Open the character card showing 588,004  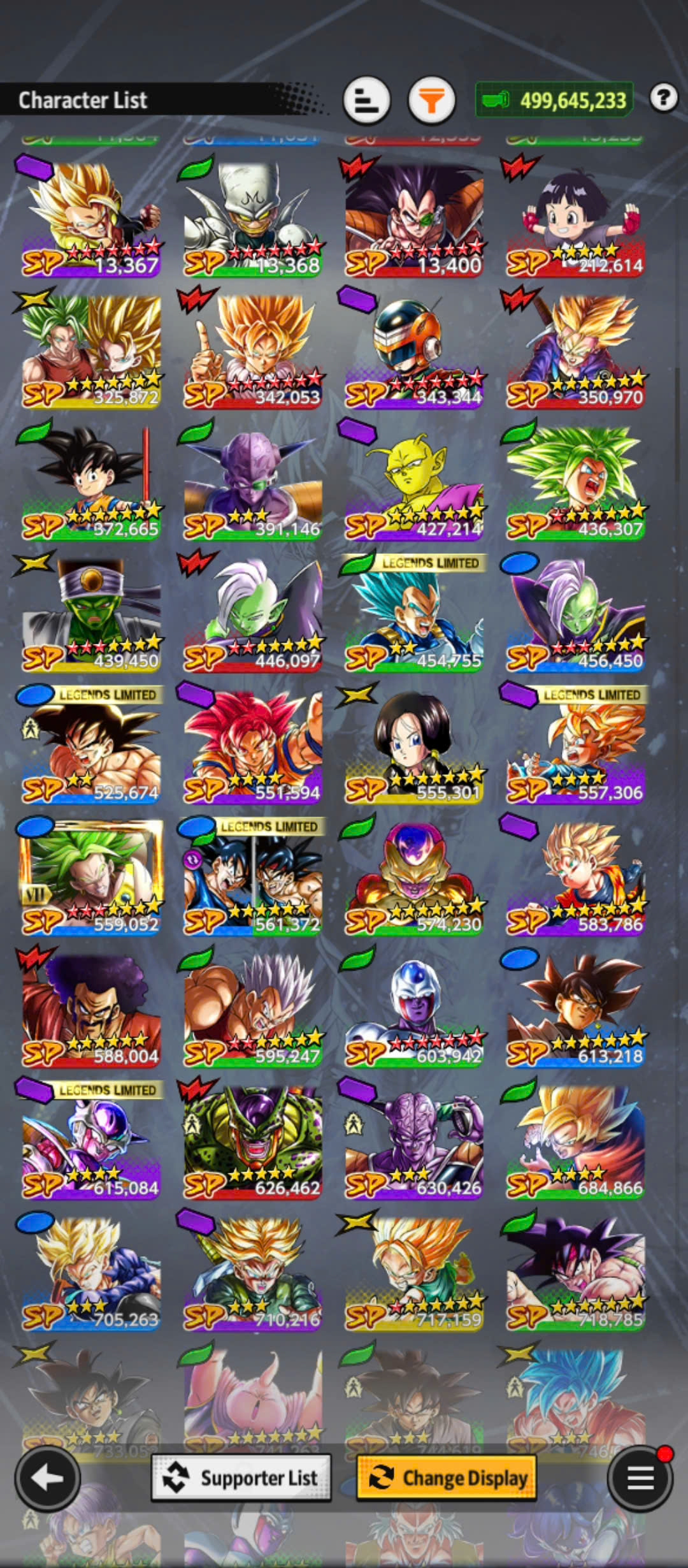[x=91, y=1011]
